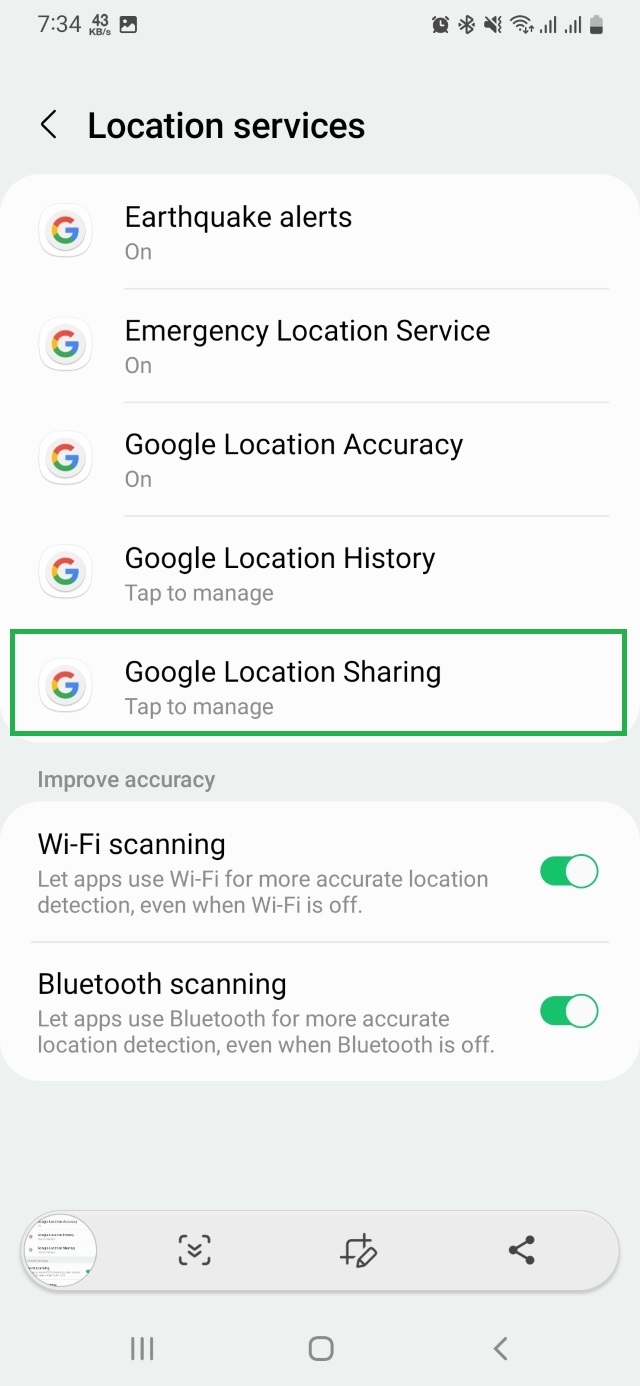Share the screenshot
This screenshot has width=640, height=1386.
pyautogui.click(x=521, y=1250)
